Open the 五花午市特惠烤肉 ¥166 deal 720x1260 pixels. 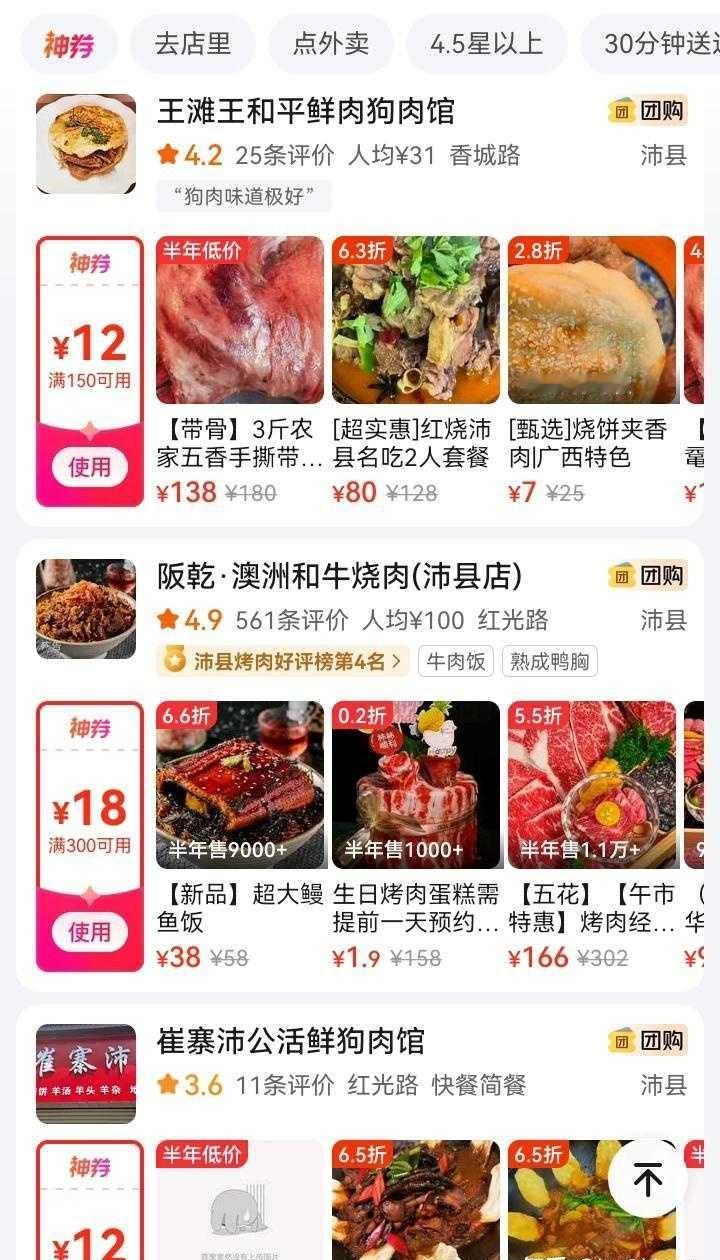[x=591, y=835]
